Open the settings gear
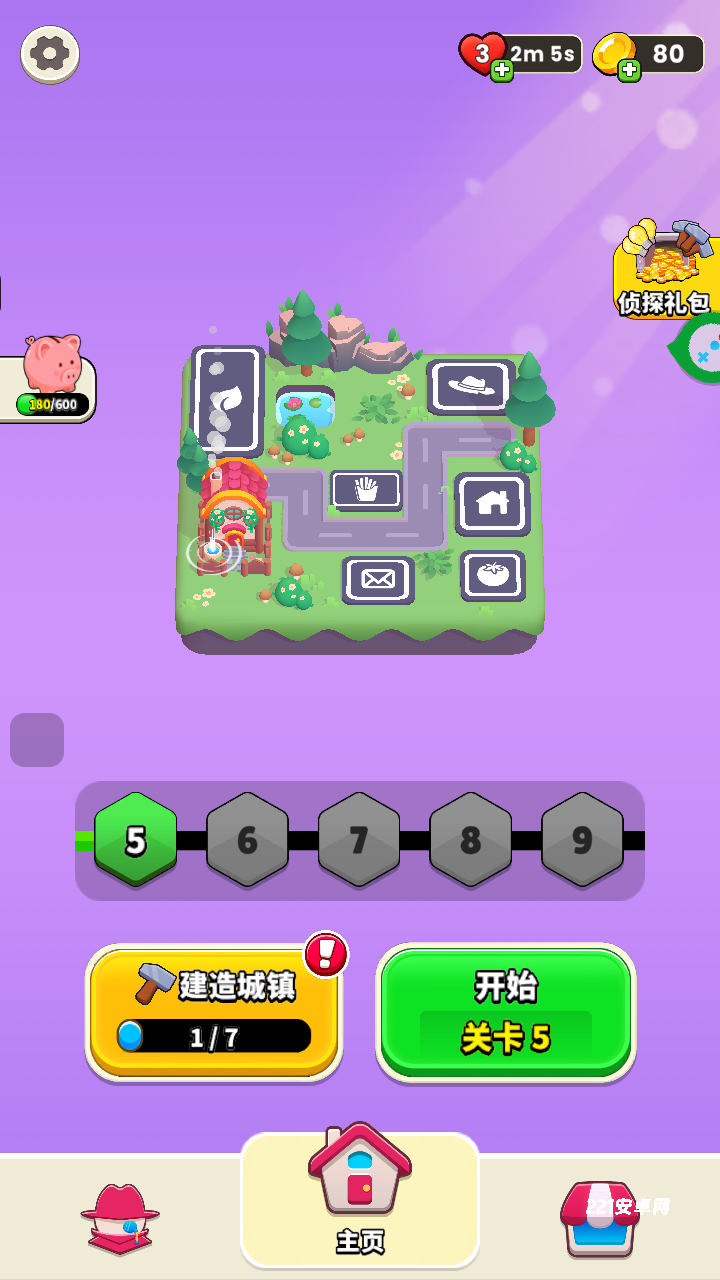This screenshot has width=720, height=1280. click(50, 54)
